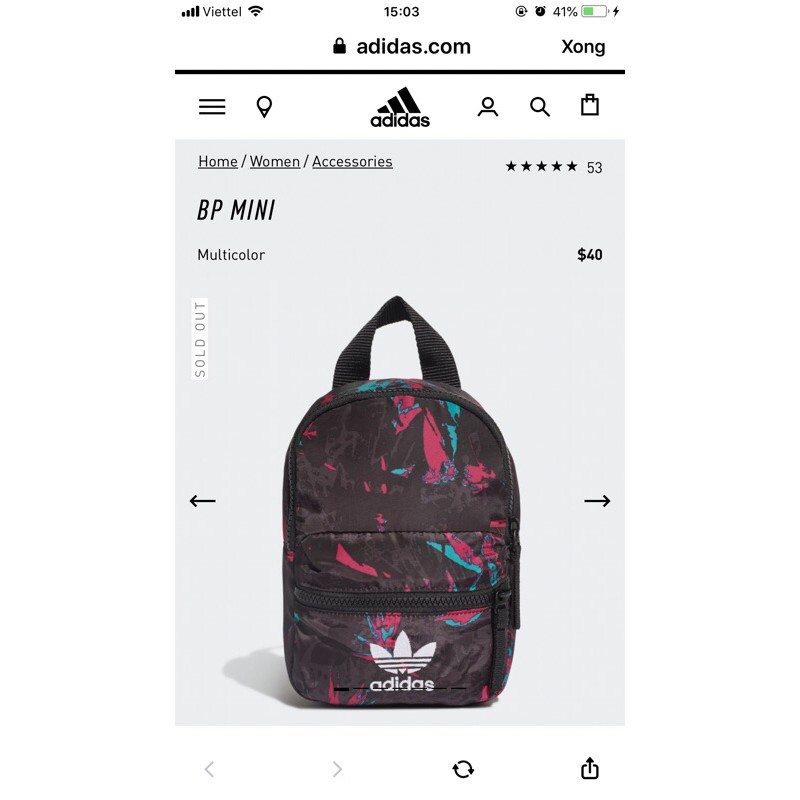Open the store locator pin

point(264,107)
